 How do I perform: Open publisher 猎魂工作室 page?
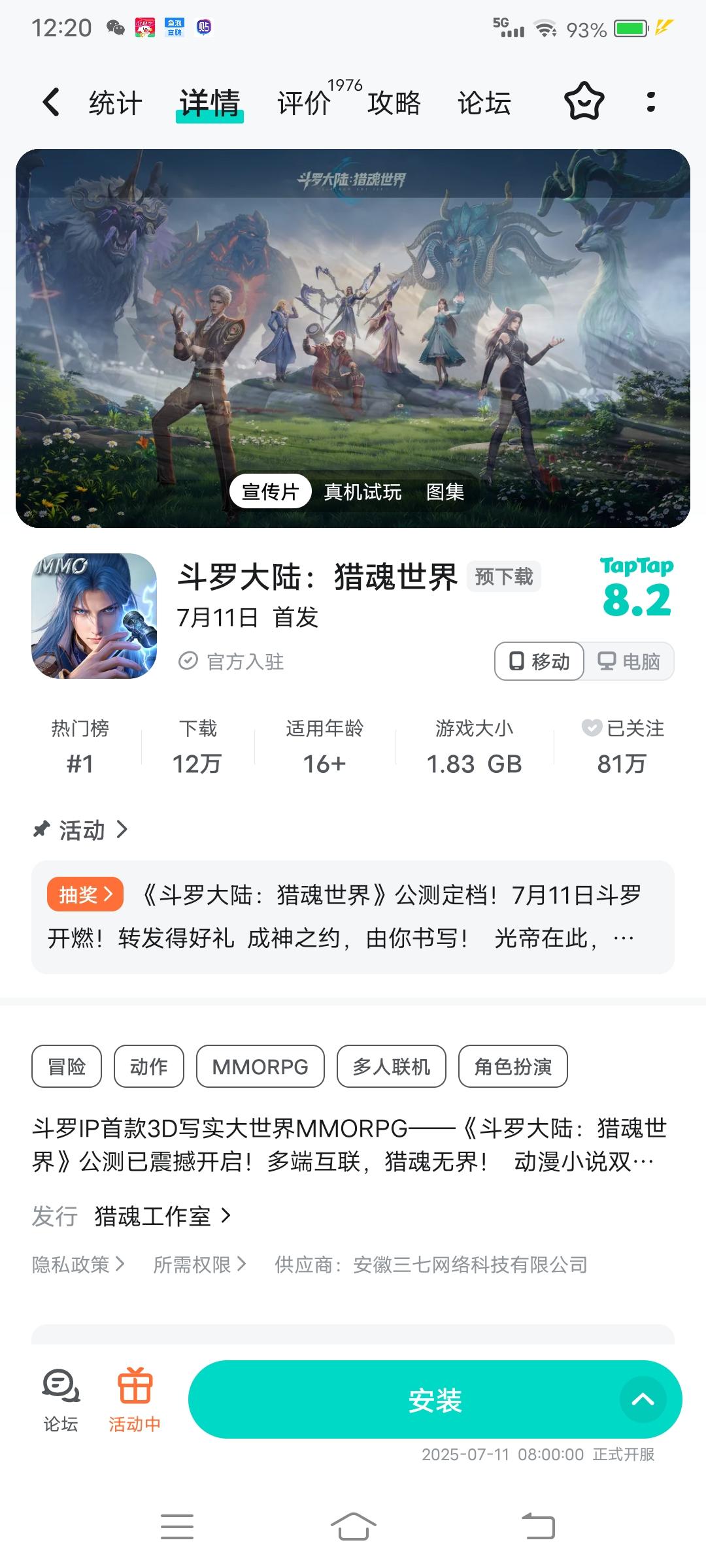(162, 1216)
